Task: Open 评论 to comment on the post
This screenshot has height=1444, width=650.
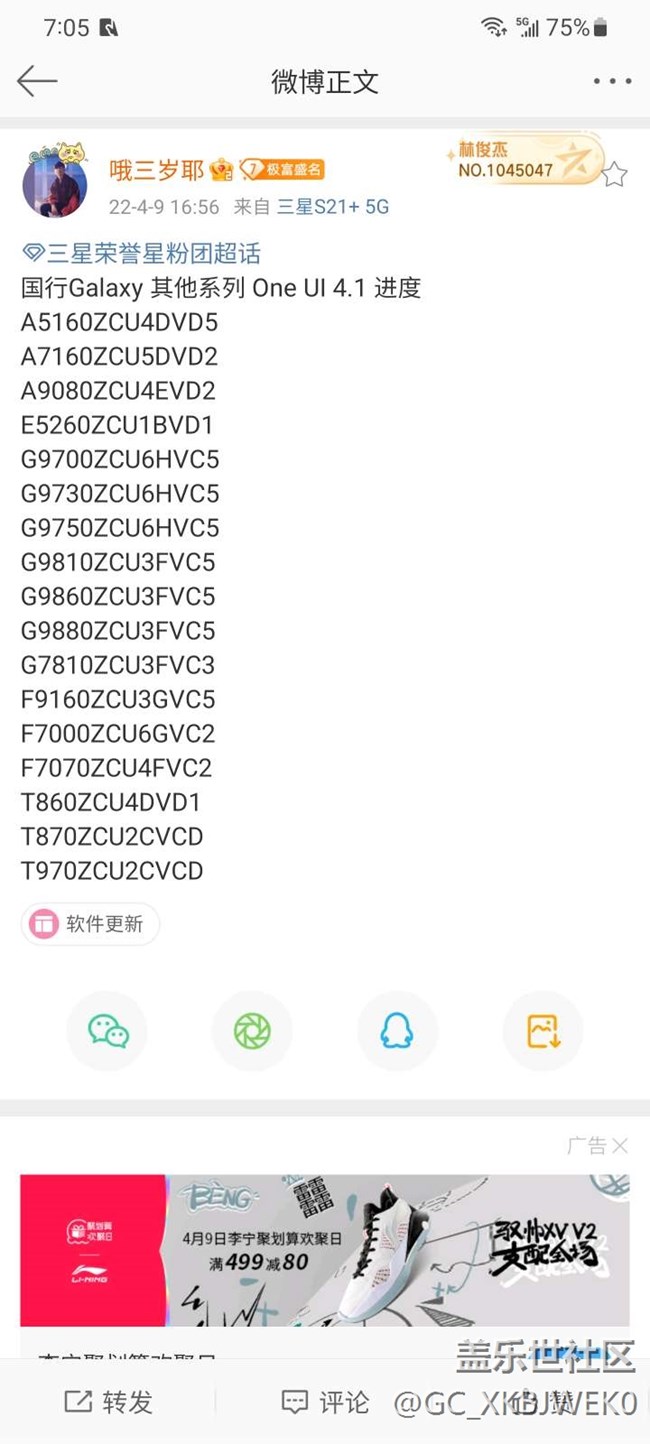Action: pyautogui.click(x=326, y=1402)
